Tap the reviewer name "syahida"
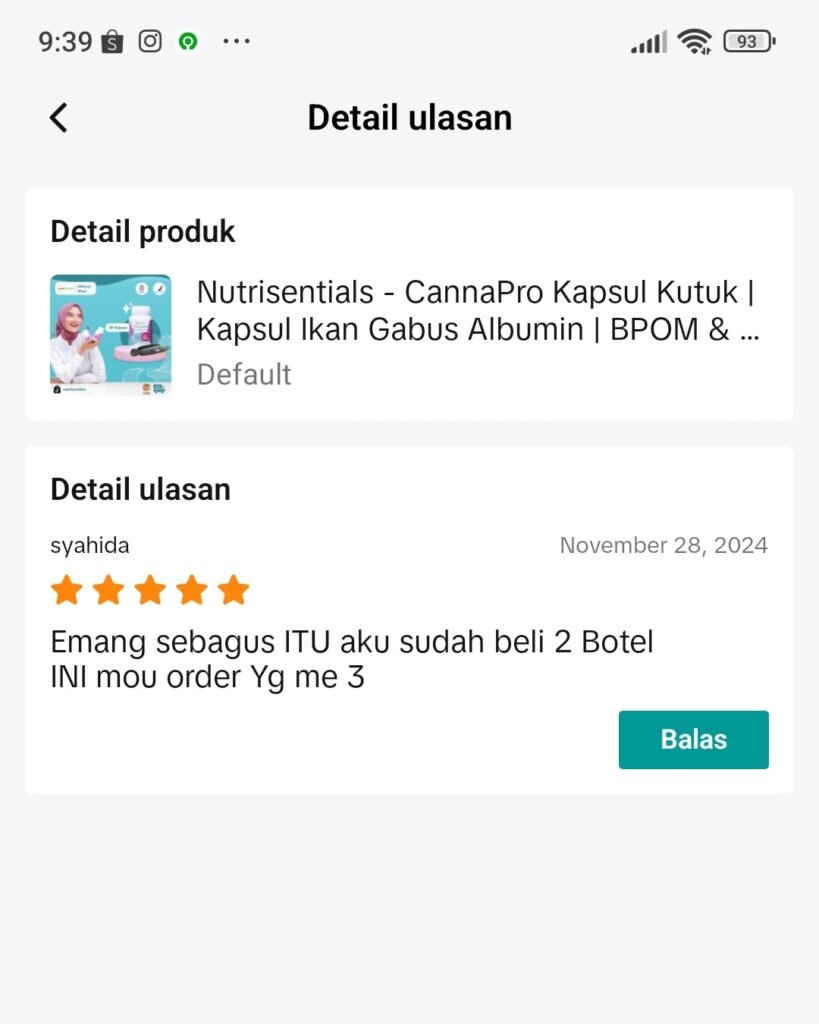 point(90,545)
